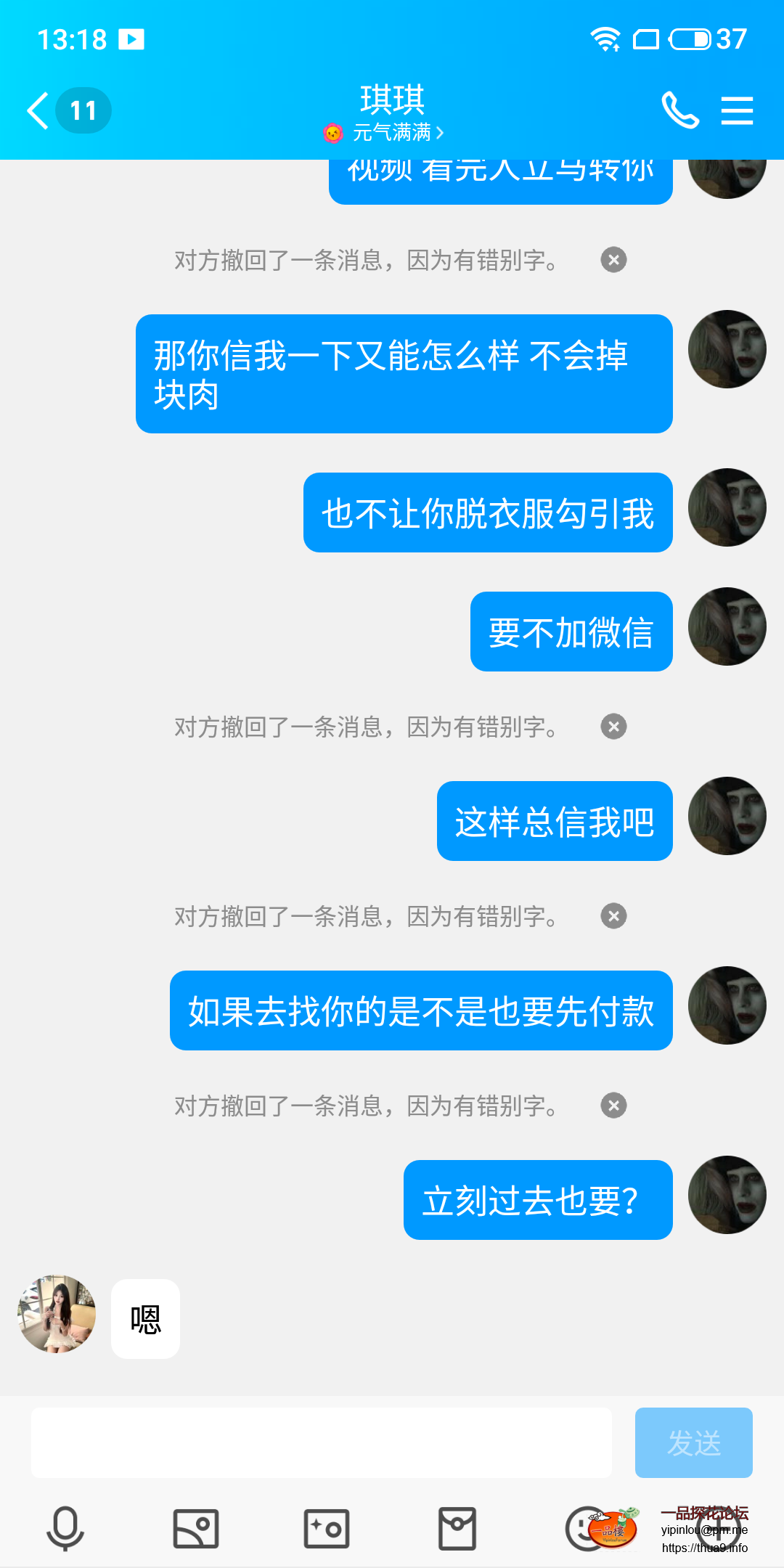This screenshot has width=784, height=1568.
Task: Open the chat settings hamburger menu
Action: tap(735, 110)
